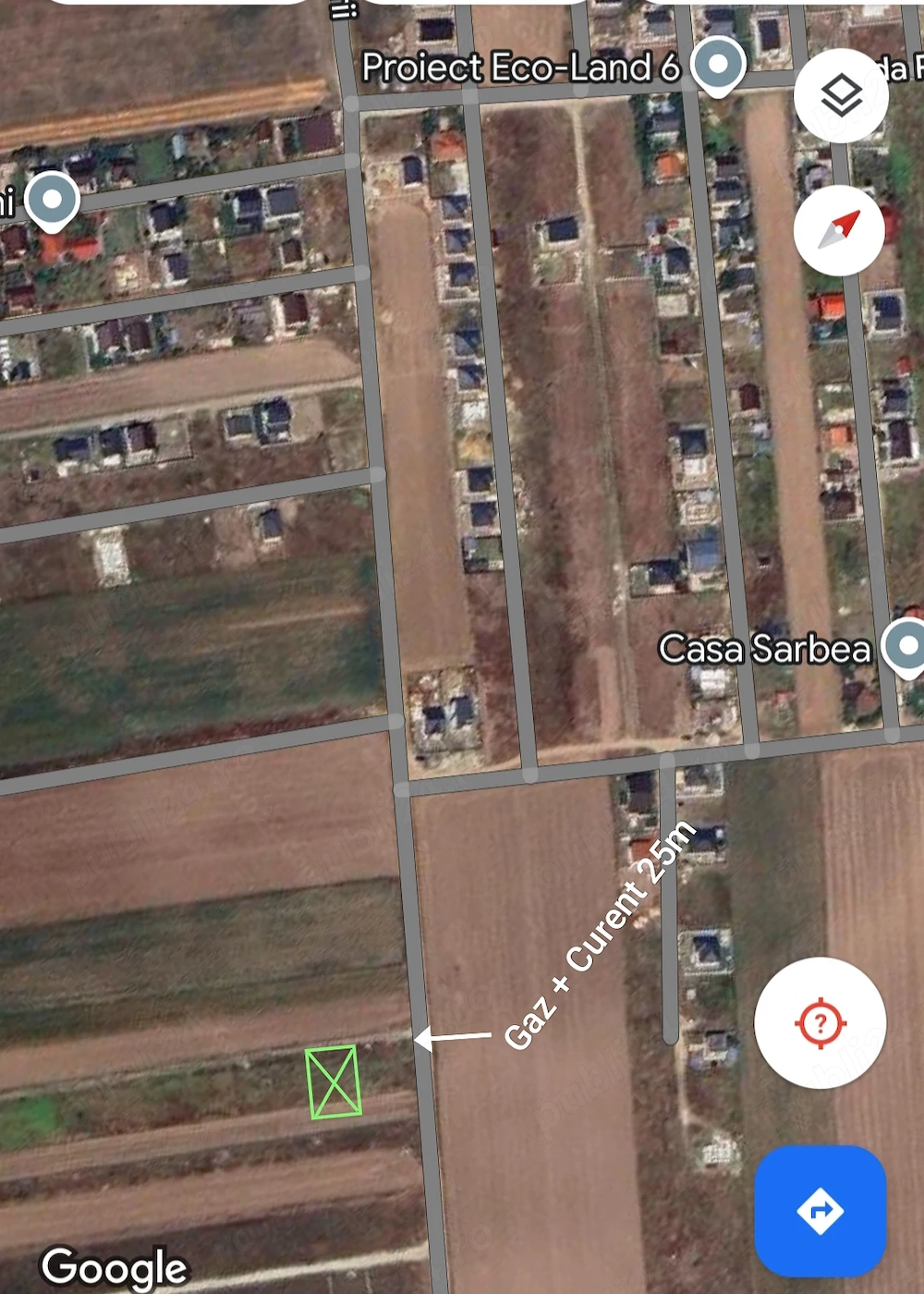The width and height of the screenshot is (924, 1294).
Task: Tap the partially visible pin near 'ni' label
Action: 53,200
